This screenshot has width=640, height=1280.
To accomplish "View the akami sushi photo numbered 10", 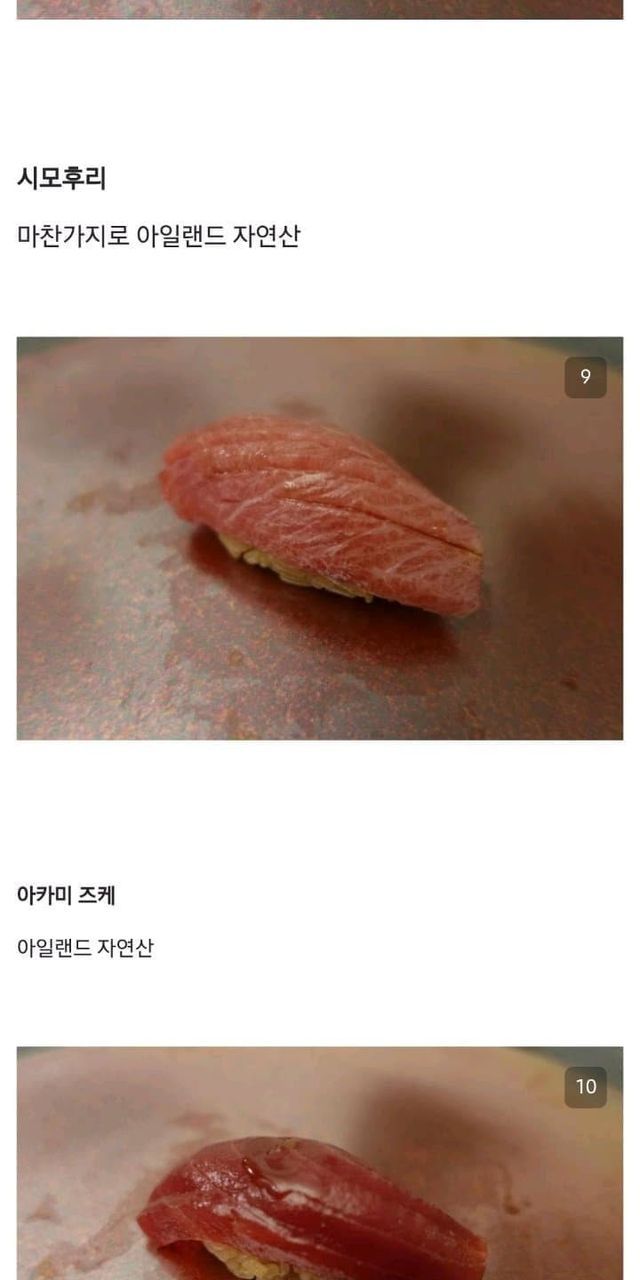I will [320, 1163].
